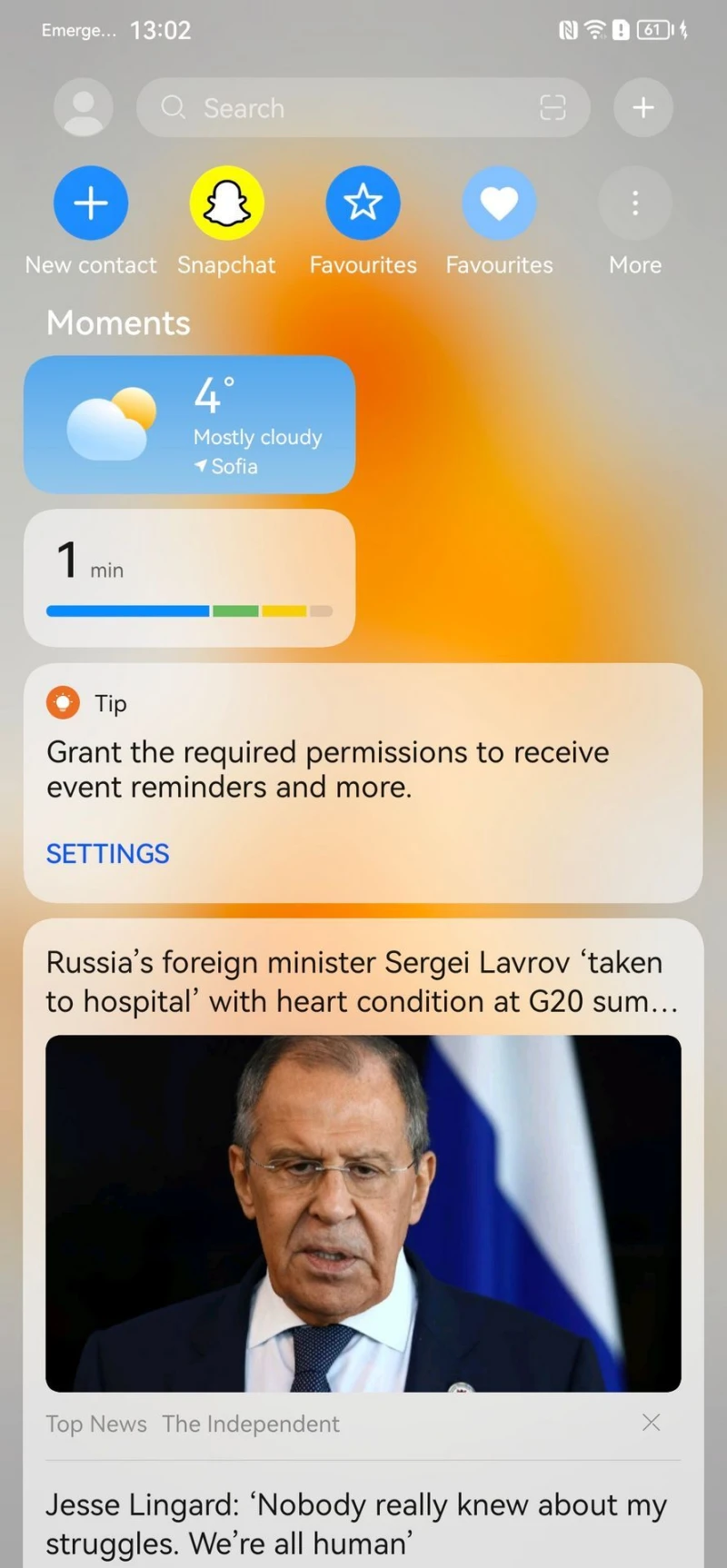Image resolution: width=727 pixels, height=1568 pixels.
Task: Tap the magnifying glass search icon
Action: point(173,107)
